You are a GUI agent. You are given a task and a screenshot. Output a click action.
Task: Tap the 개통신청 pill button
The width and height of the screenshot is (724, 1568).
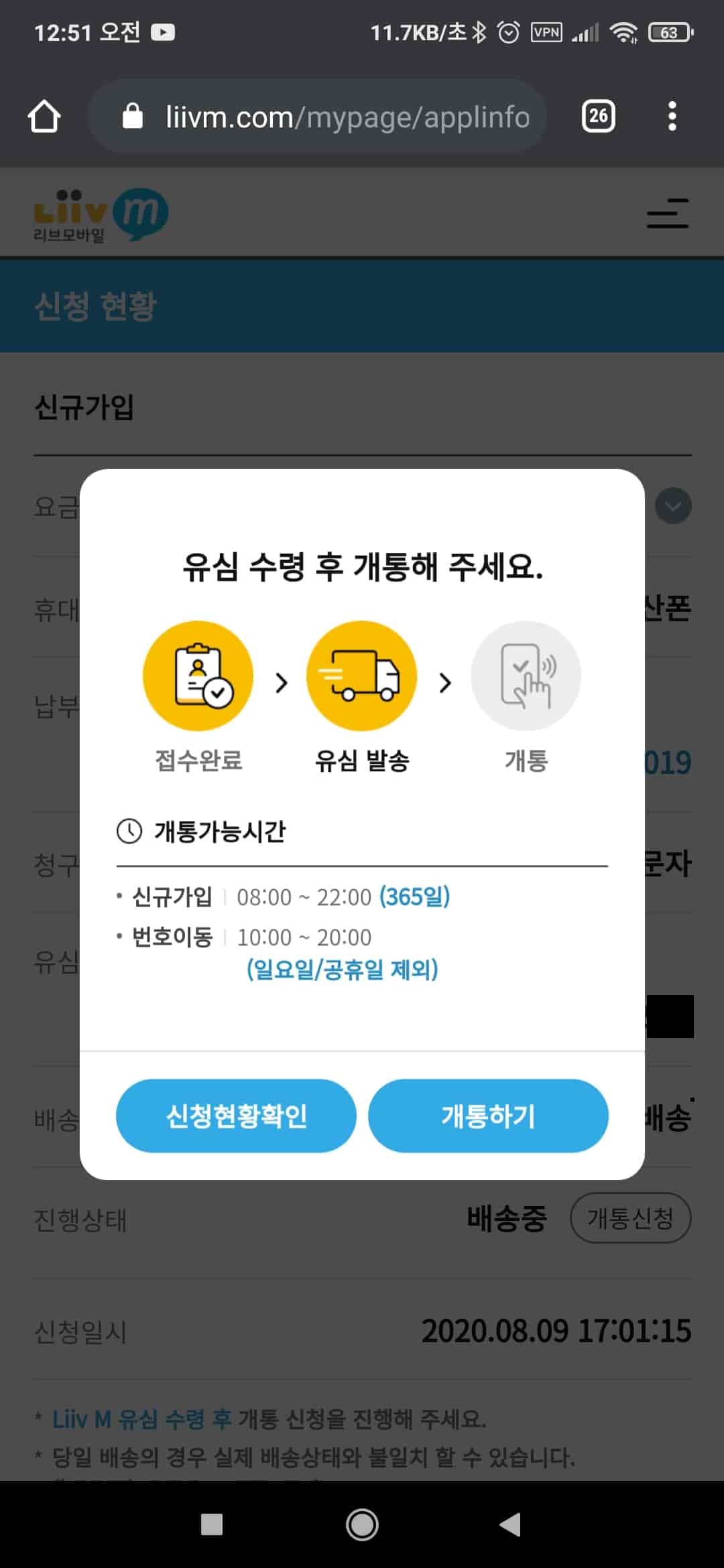pyautogui.click(x=630, y=1218)
